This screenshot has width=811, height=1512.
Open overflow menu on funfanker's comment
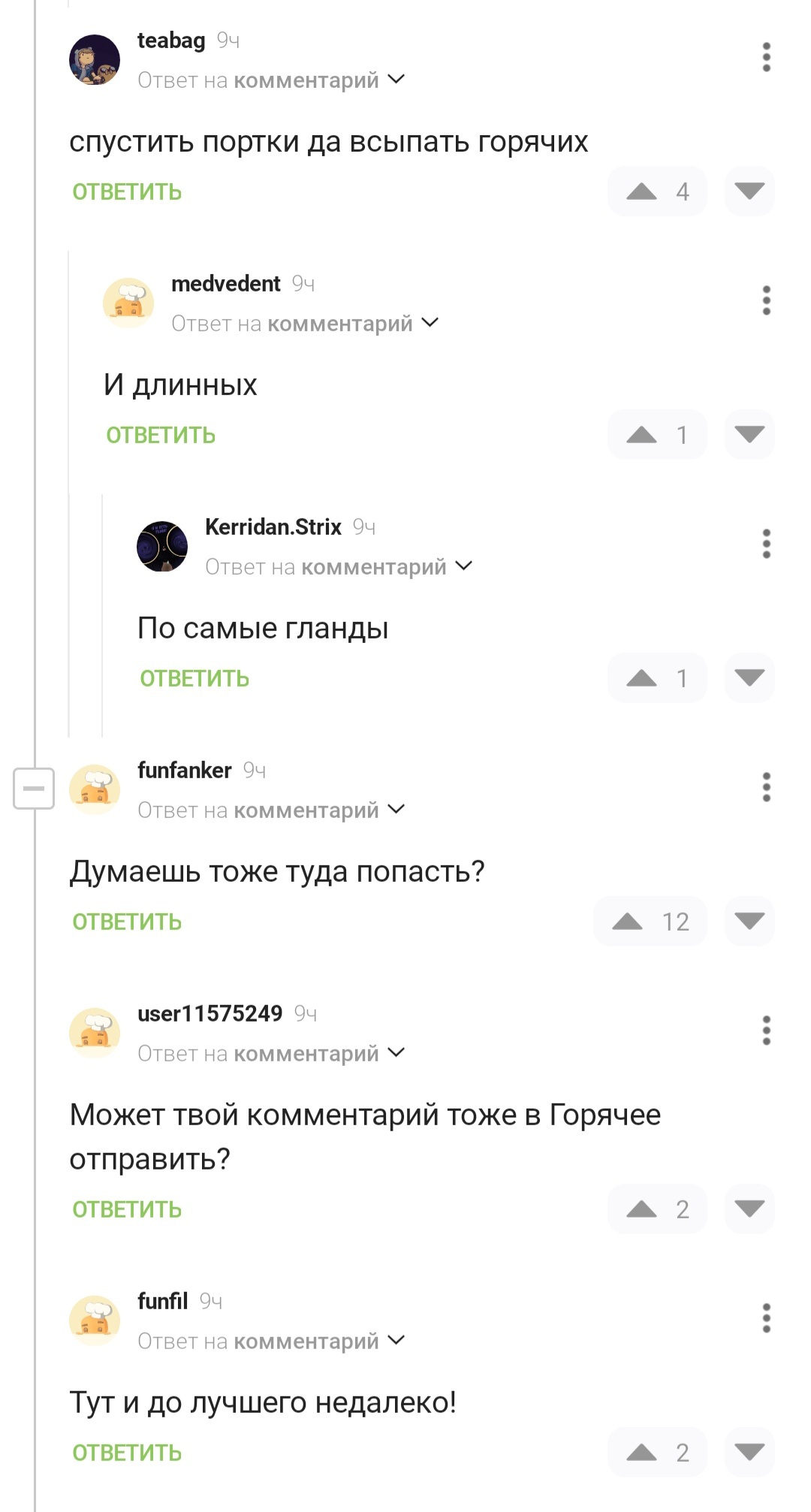(766, 787)
